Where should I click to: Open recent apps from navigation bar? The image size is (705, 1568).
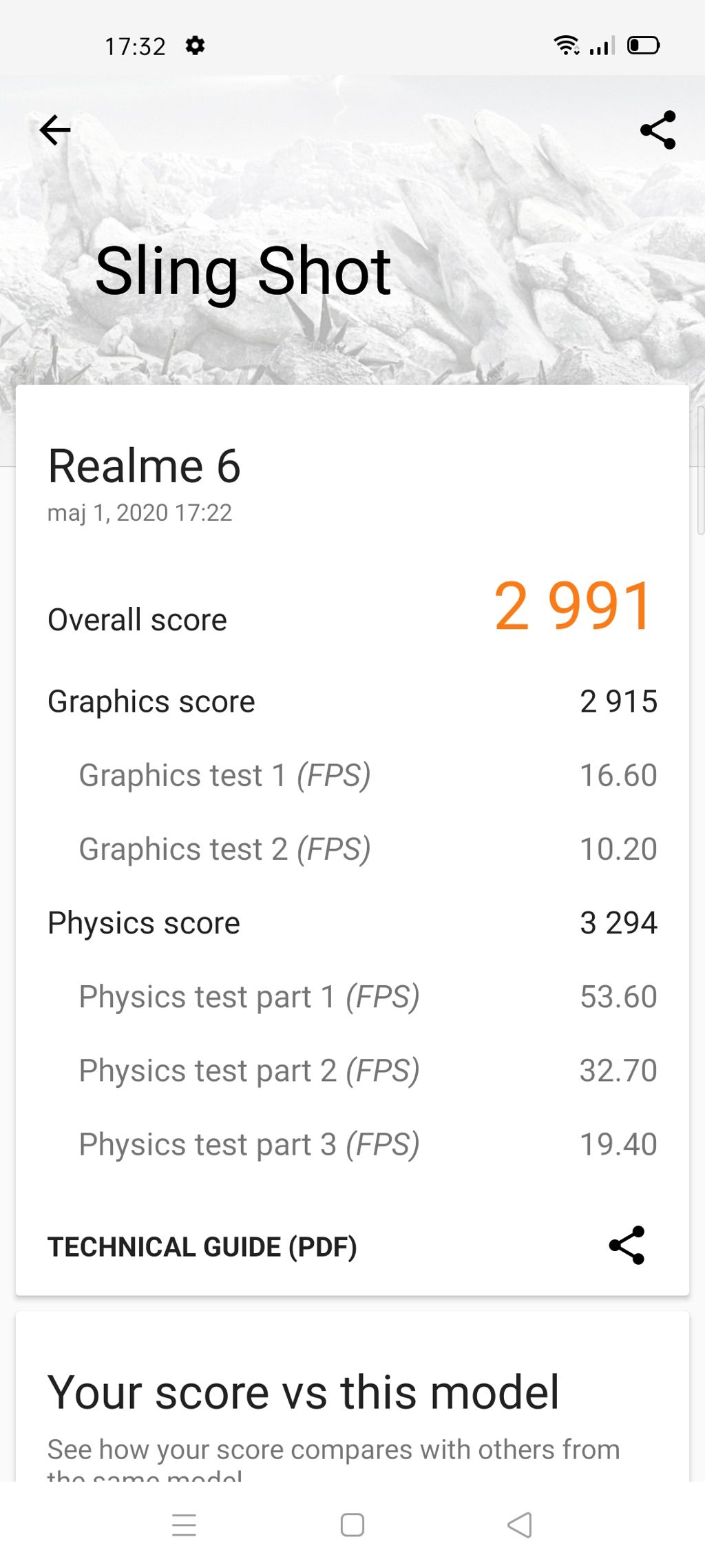click(184, 1525)
